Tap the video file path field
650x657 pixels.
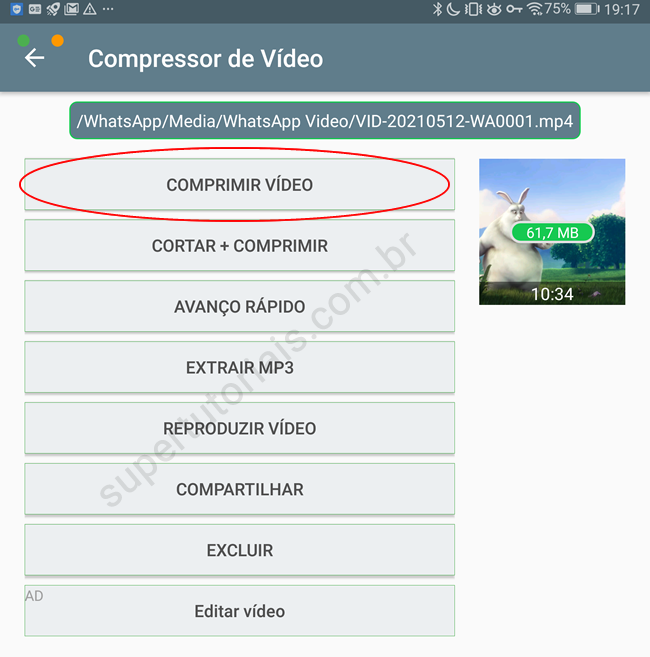325,121
